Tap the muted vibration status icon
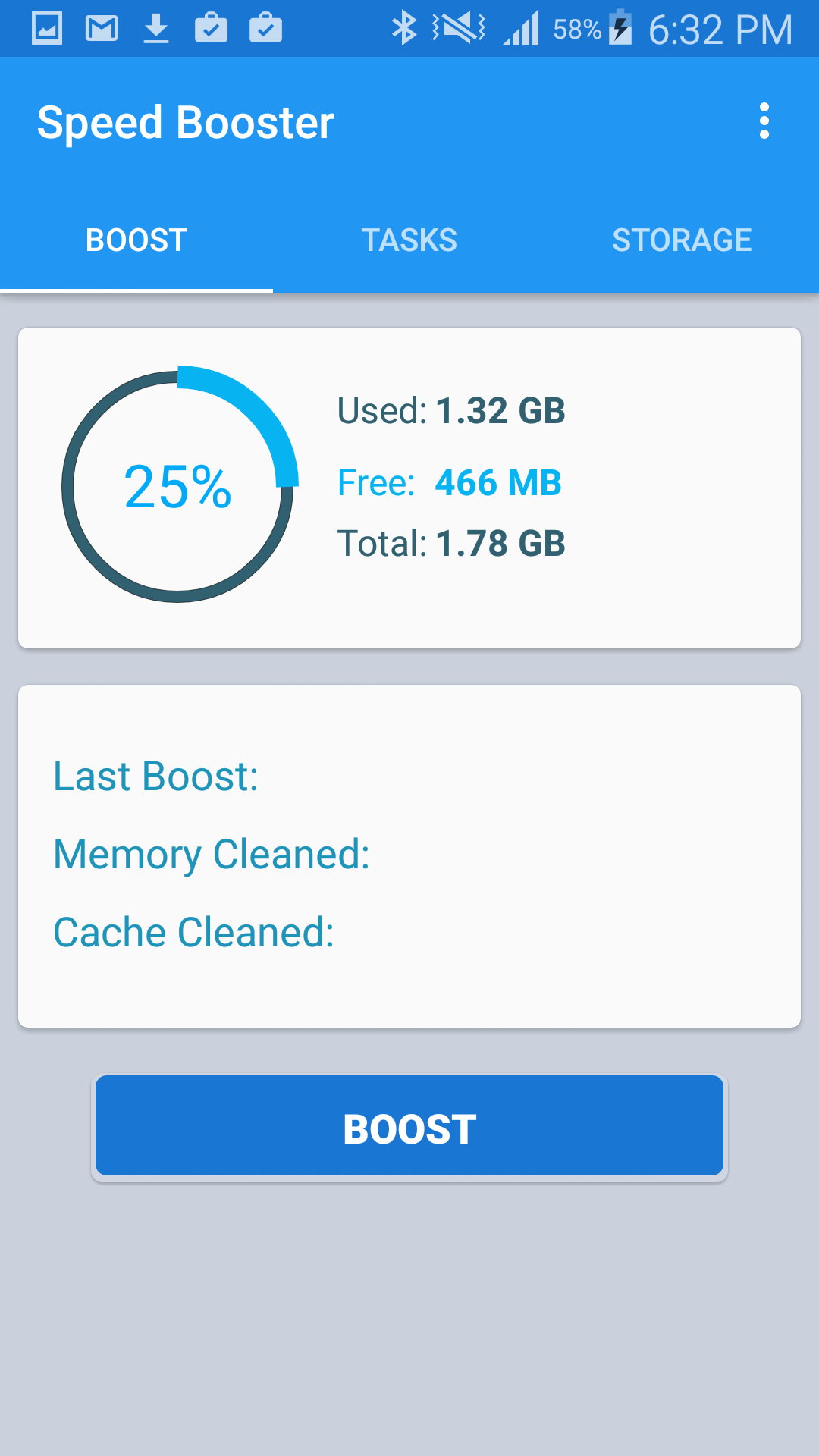The width and height of the screenshot is (819, 1456). point(455,27)
